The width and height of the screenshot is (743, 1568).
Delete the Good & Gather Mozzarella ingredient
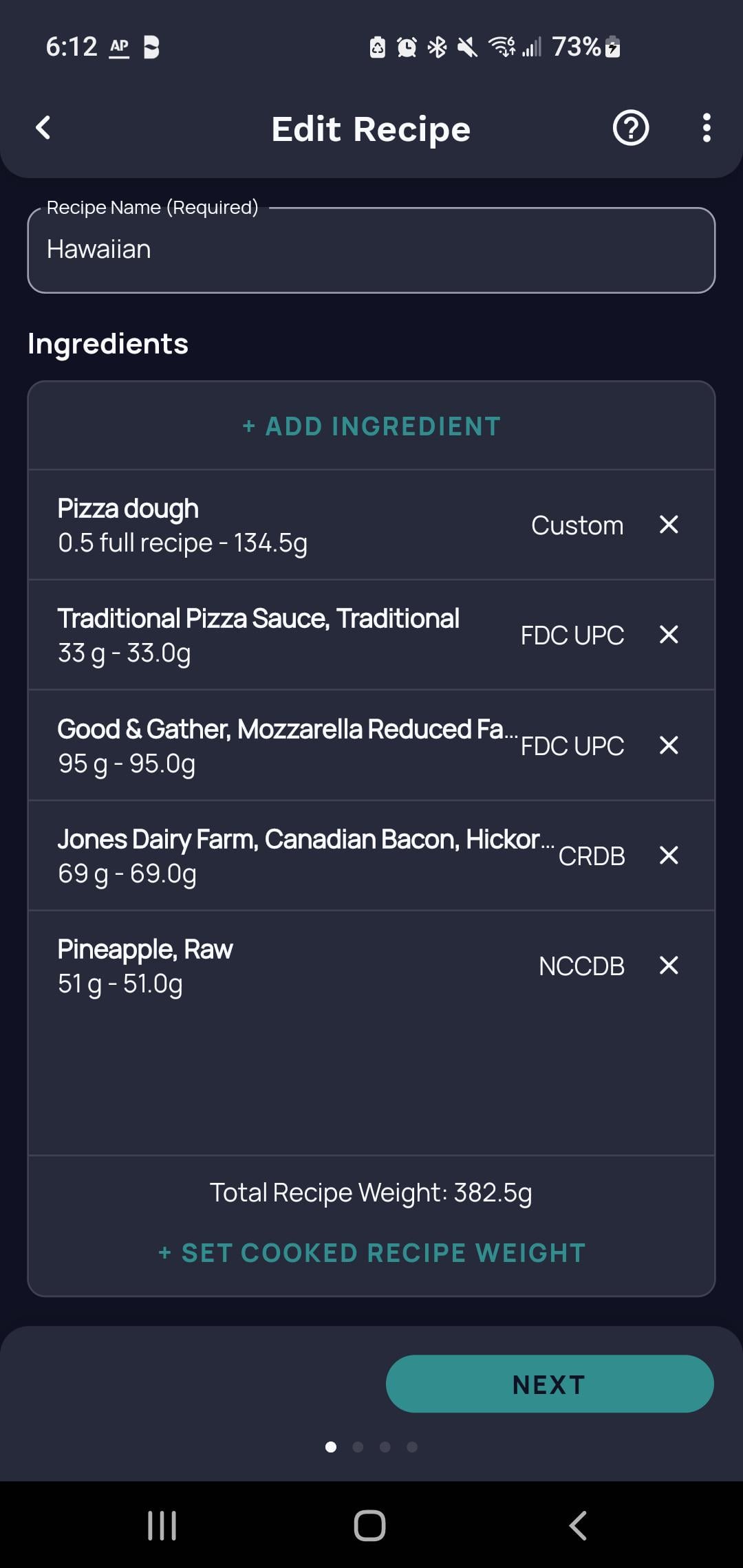tap(669, 745)
